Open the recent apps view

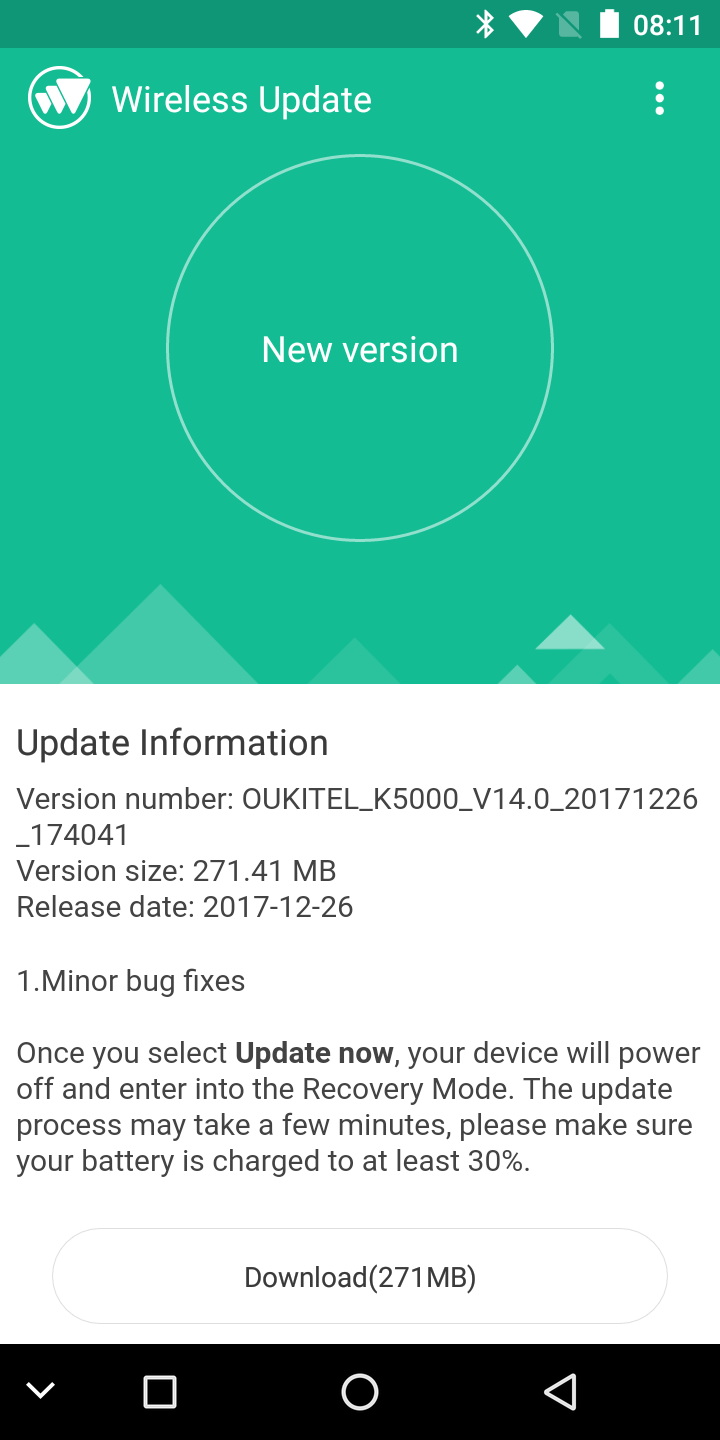tap(160, 1391)
